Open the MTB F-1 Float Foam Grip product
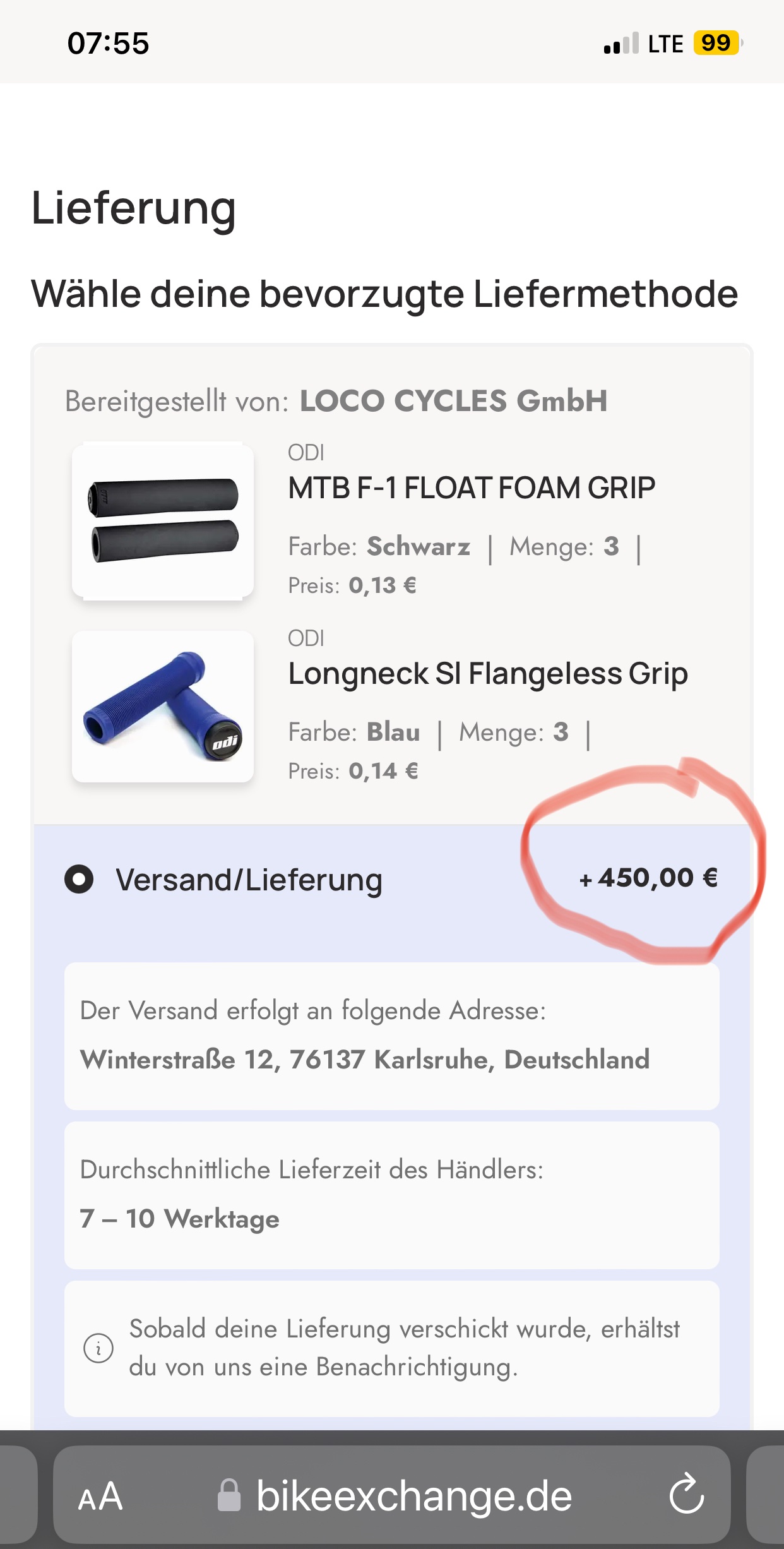Screen dimensions: 784x1549 click(x=471, y=488)
